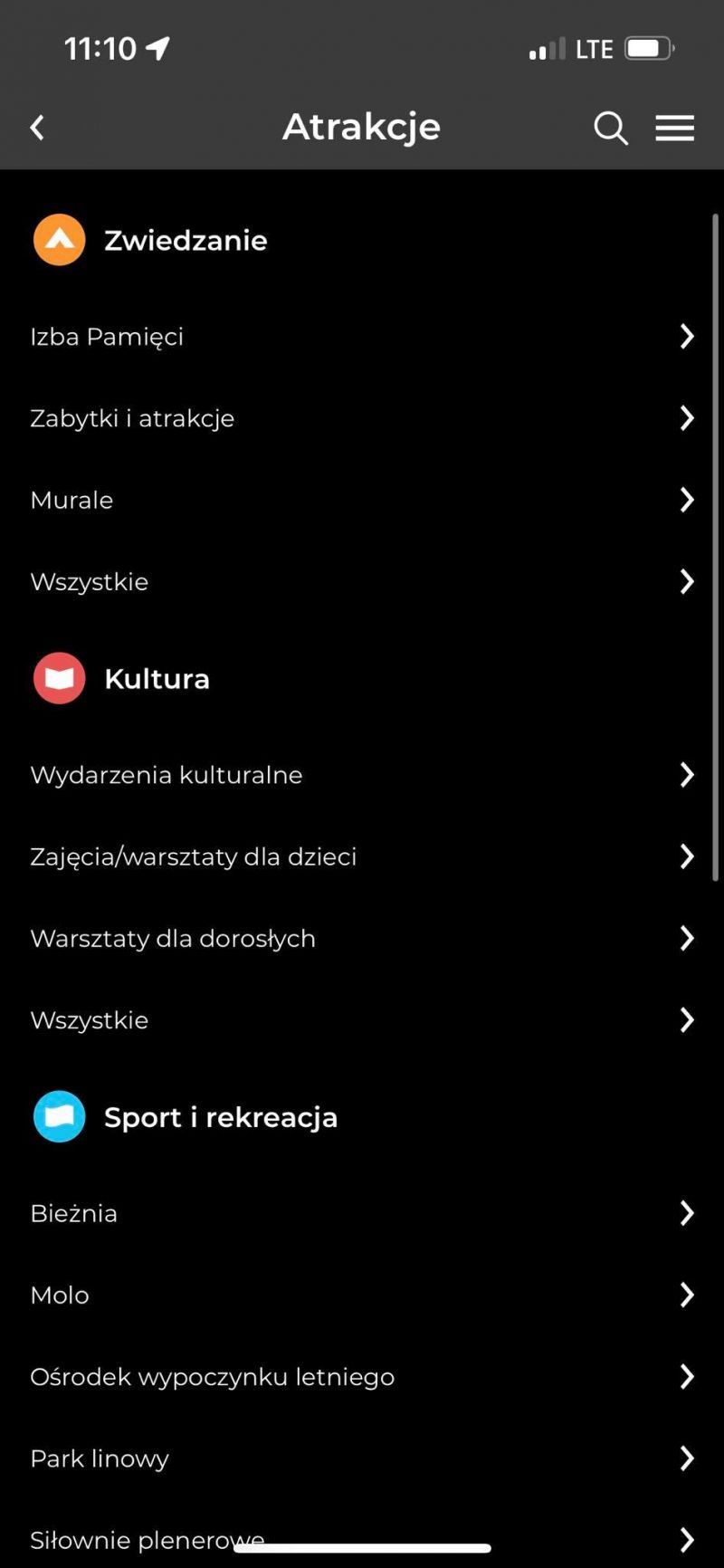Go back using the top-left arrow
The image size is (724, 1568).
coord(37,128)
